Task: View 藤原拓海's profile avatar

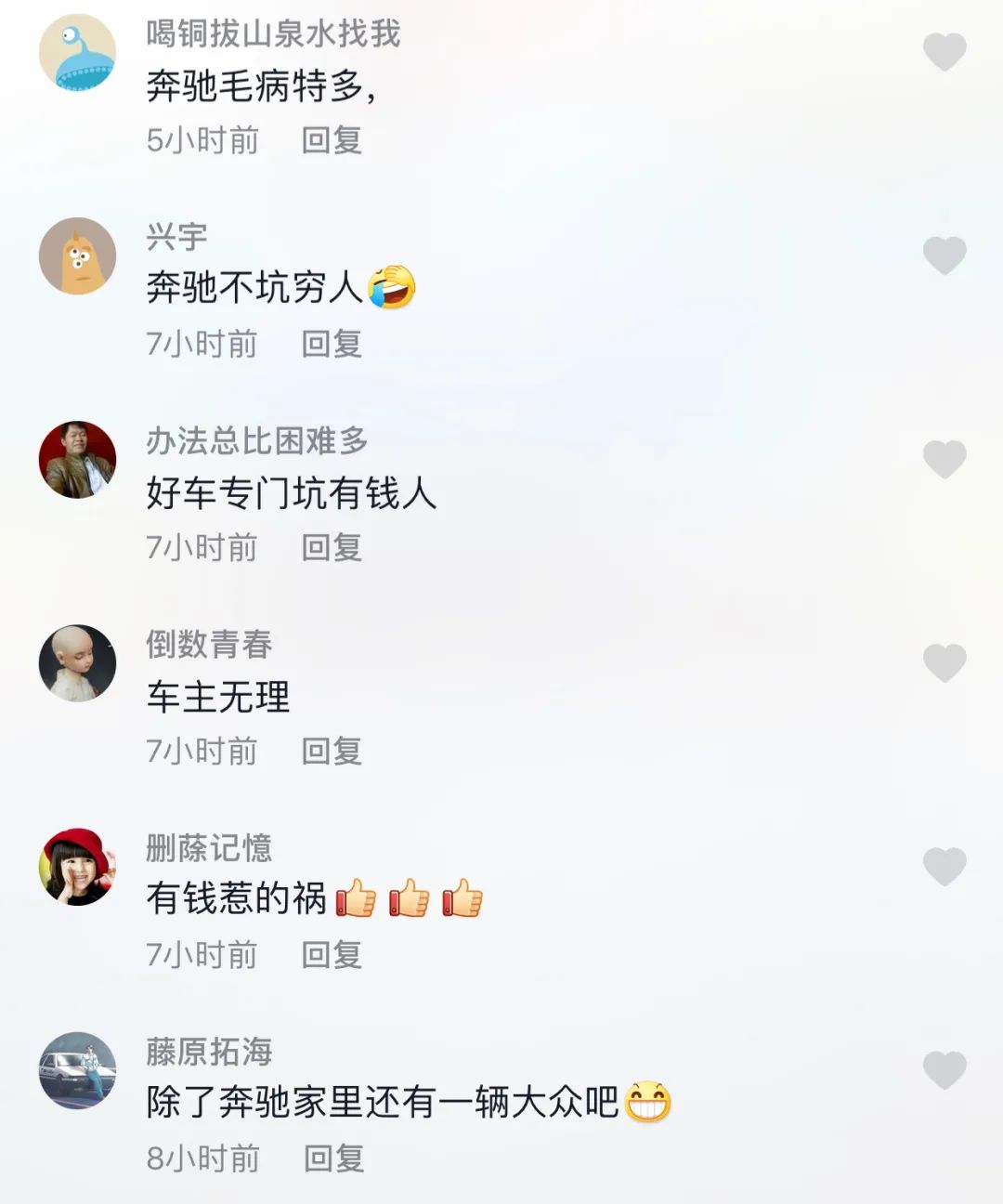Action: [x=77, y=1070]
